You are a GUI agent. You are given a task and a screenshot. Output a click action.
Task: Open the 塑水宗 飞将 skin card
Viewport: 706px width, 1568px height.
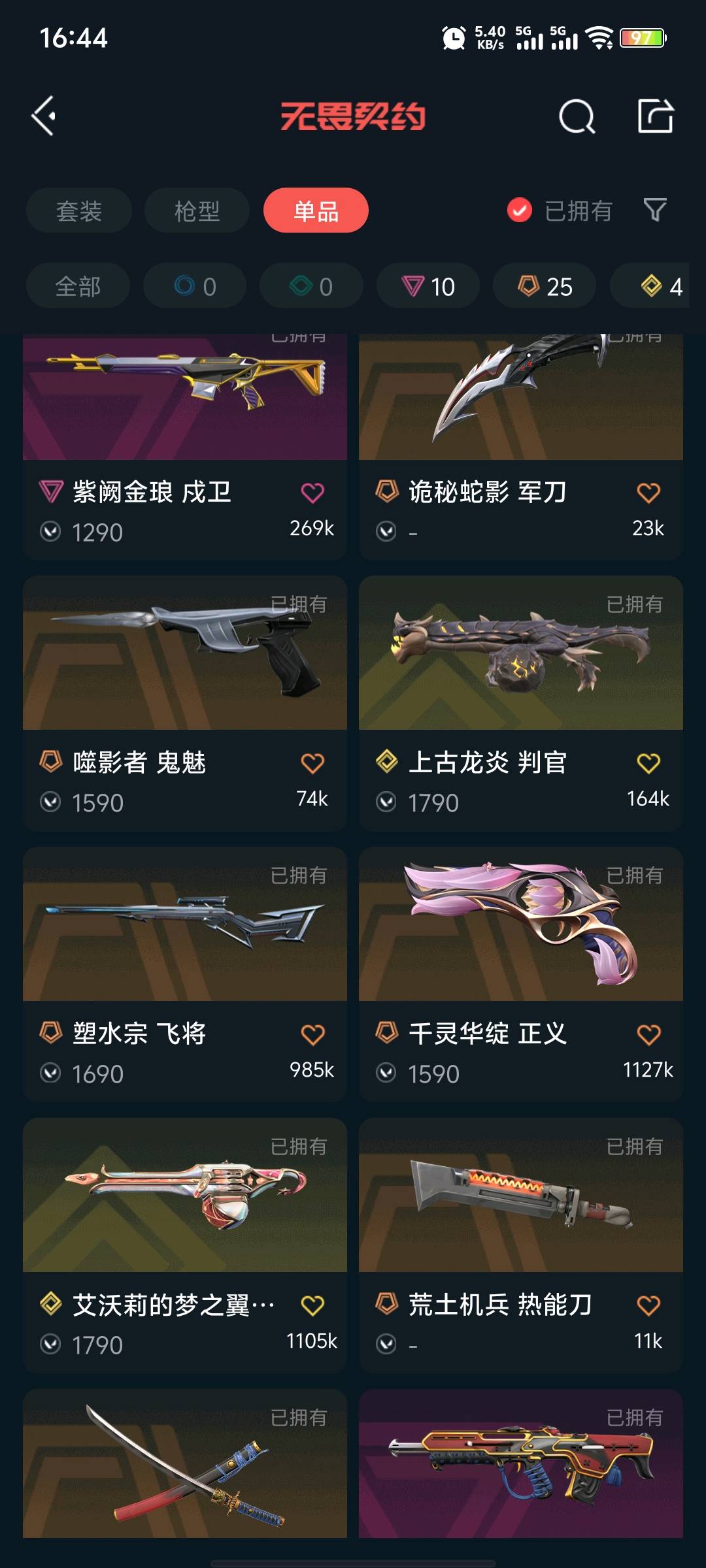[185, 974]
